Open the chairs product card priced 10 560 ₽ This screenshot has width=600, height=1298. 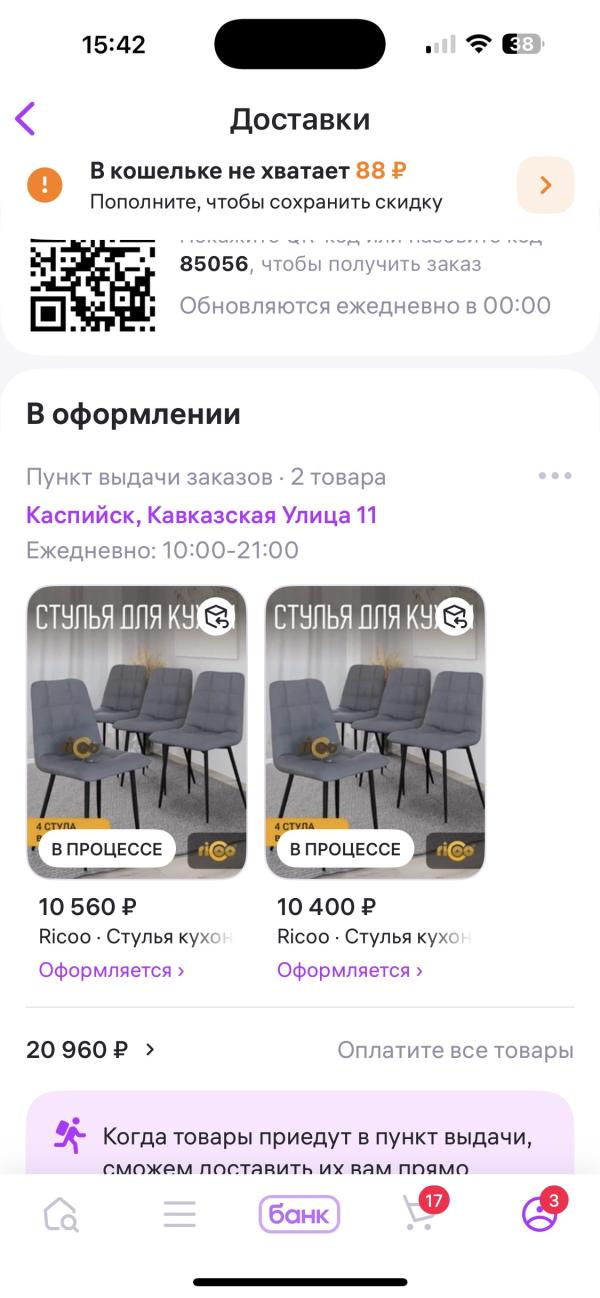[x=136, y=732]
